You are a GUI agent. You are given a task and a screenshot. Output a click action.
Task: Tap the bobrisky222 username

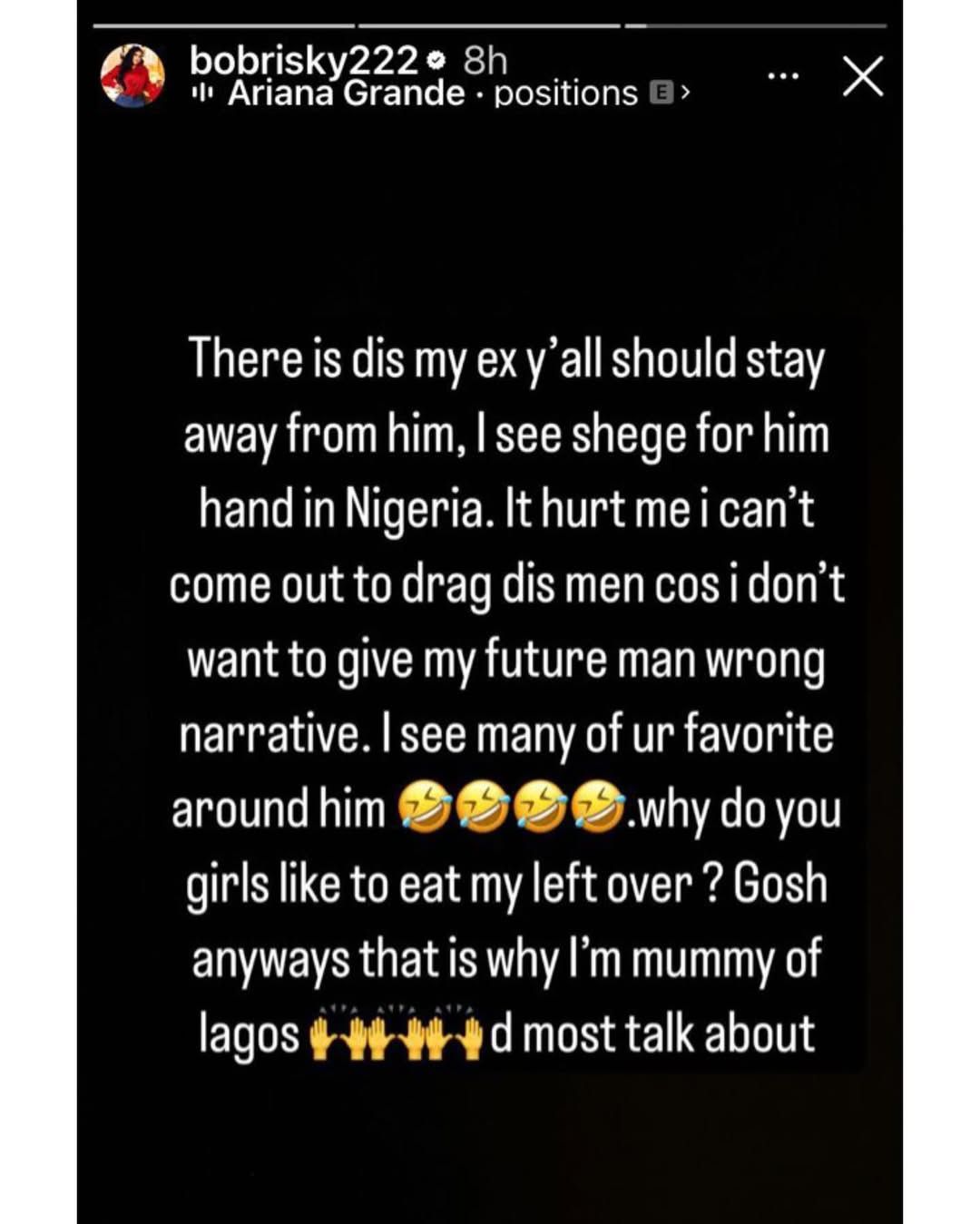tap(303, 61)
